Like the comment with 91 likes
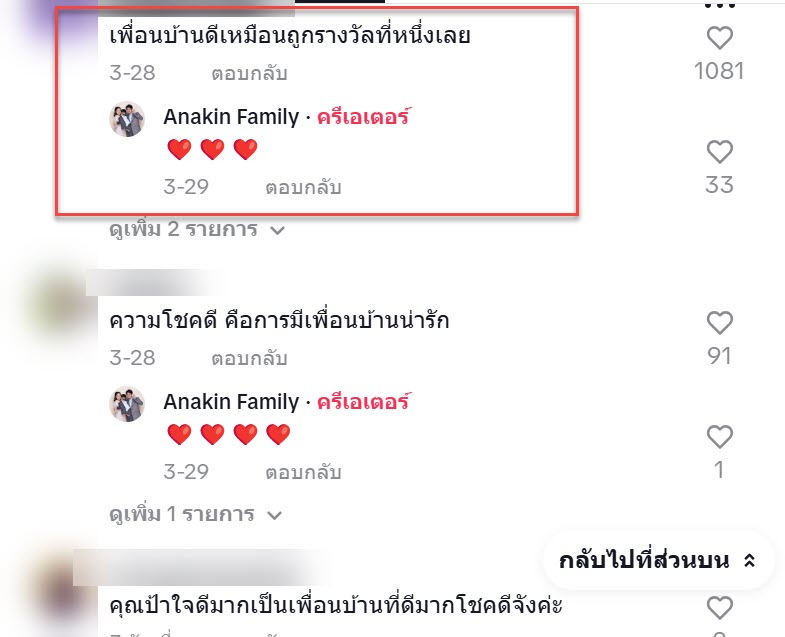 click(x=719, y=323)
